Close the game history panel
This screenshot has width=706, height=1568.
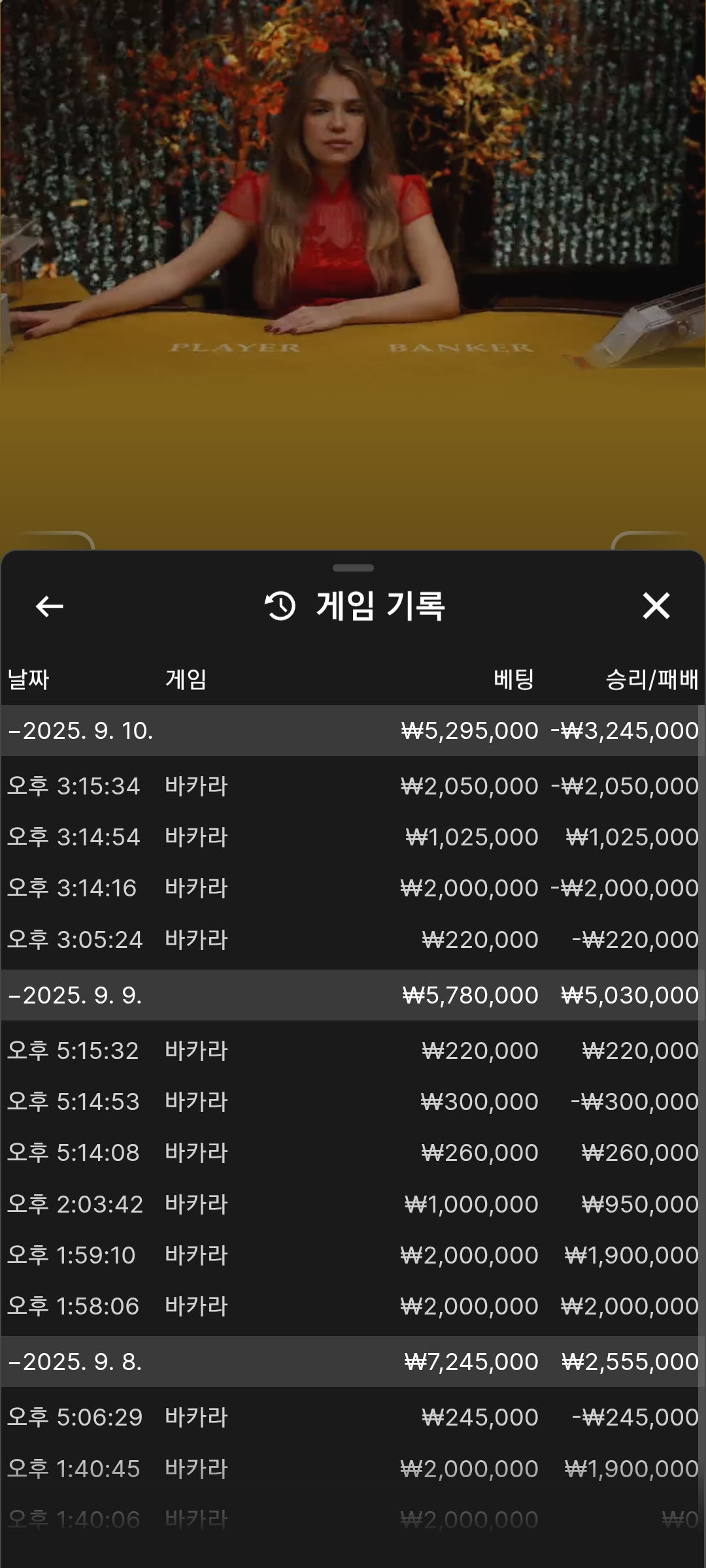pyautogui.click(x=656, y=606)
